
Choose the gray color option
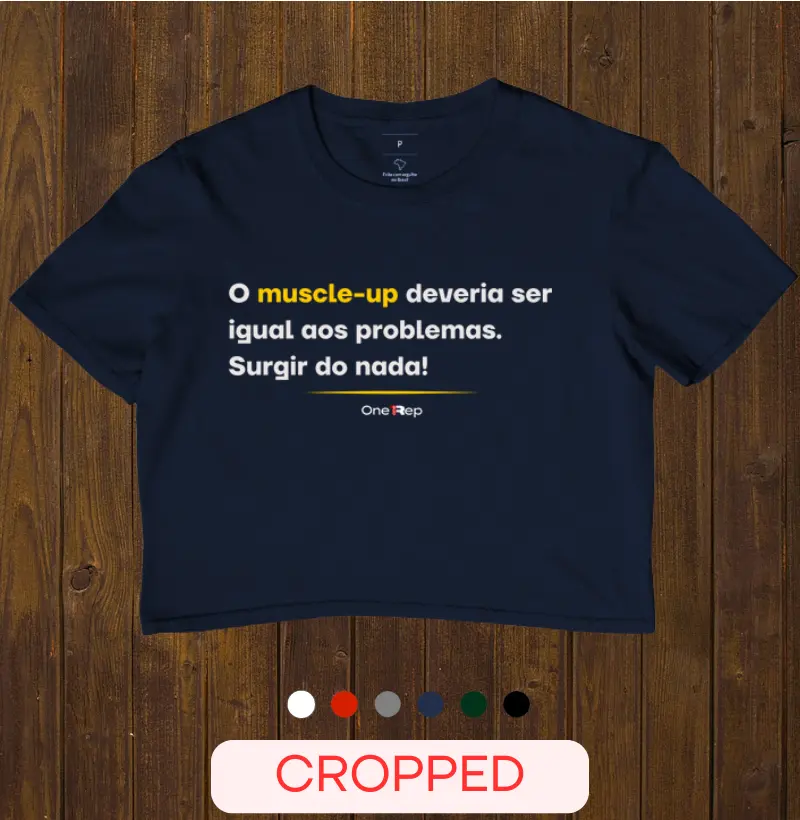click(386, 704)
